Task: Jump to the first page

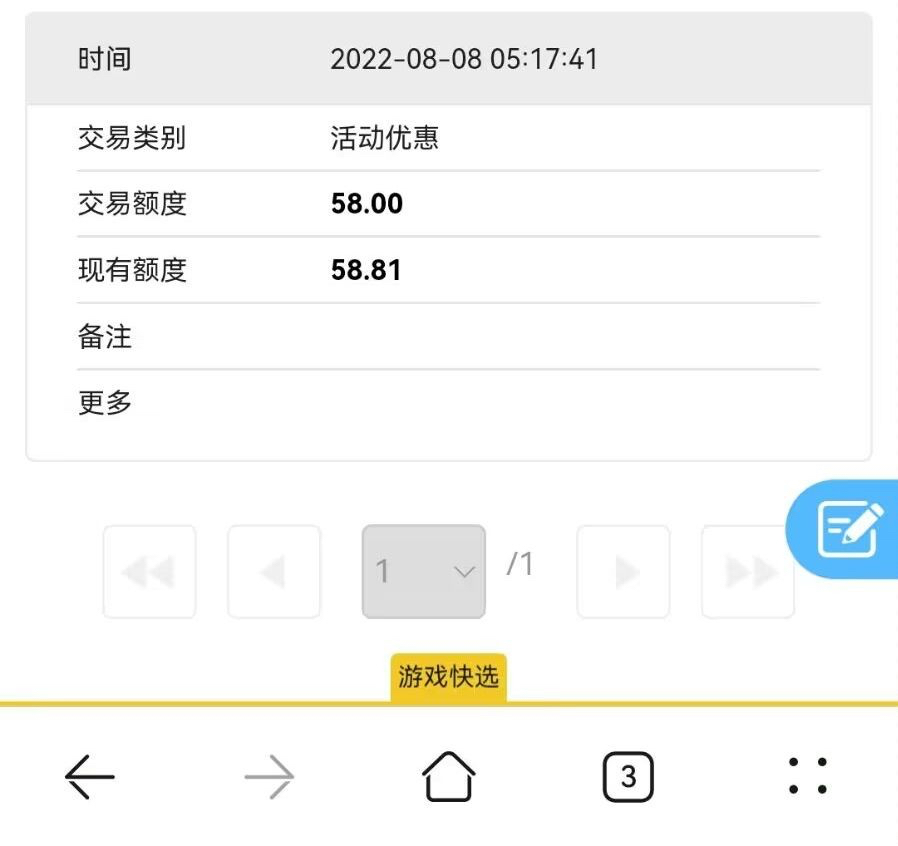Action: coord(149,571)
